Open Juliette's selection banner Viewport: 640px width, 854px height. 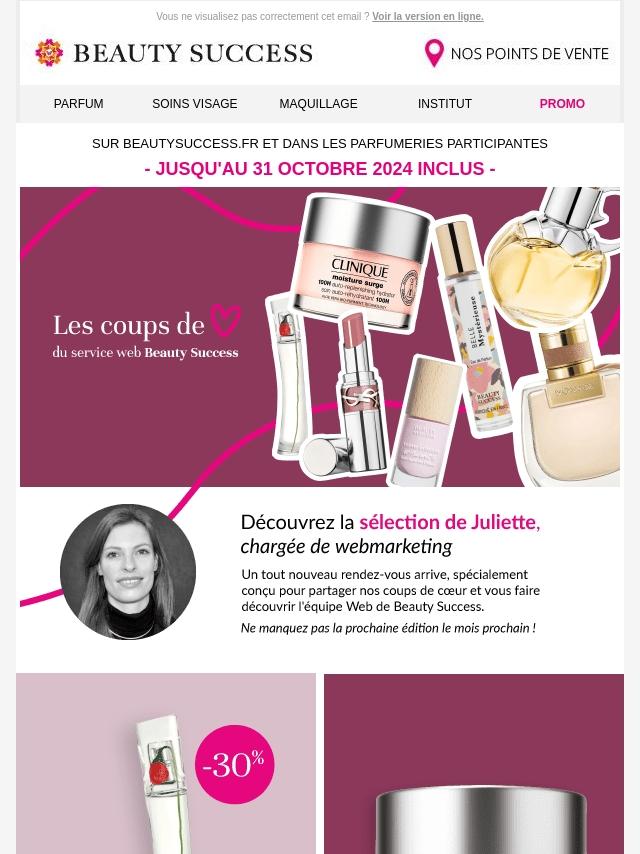320,573
